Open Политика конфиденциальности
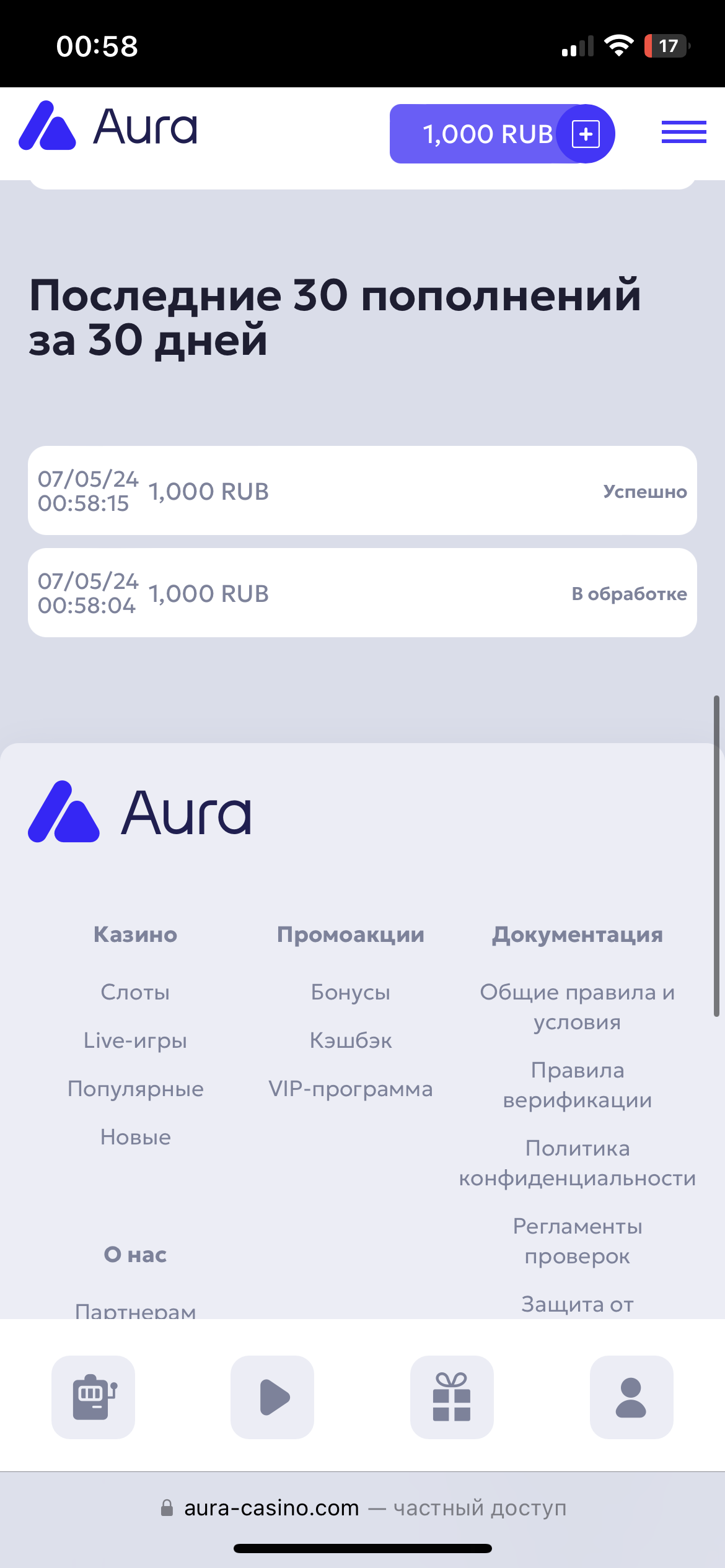The width and height of the screenshot is (725, 1568). (x=578, y=1163)
